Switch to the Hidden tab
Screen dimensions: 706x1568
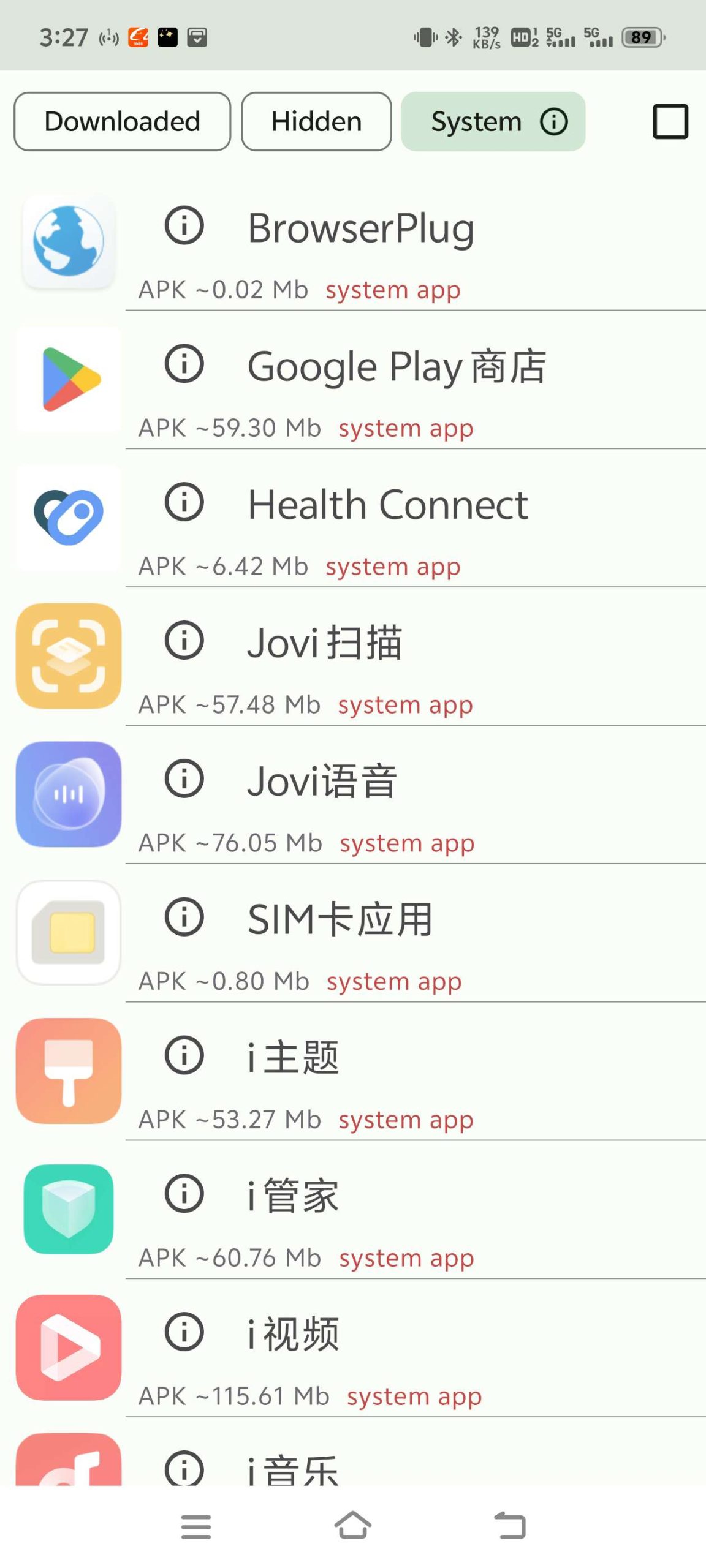click(316, 121)
